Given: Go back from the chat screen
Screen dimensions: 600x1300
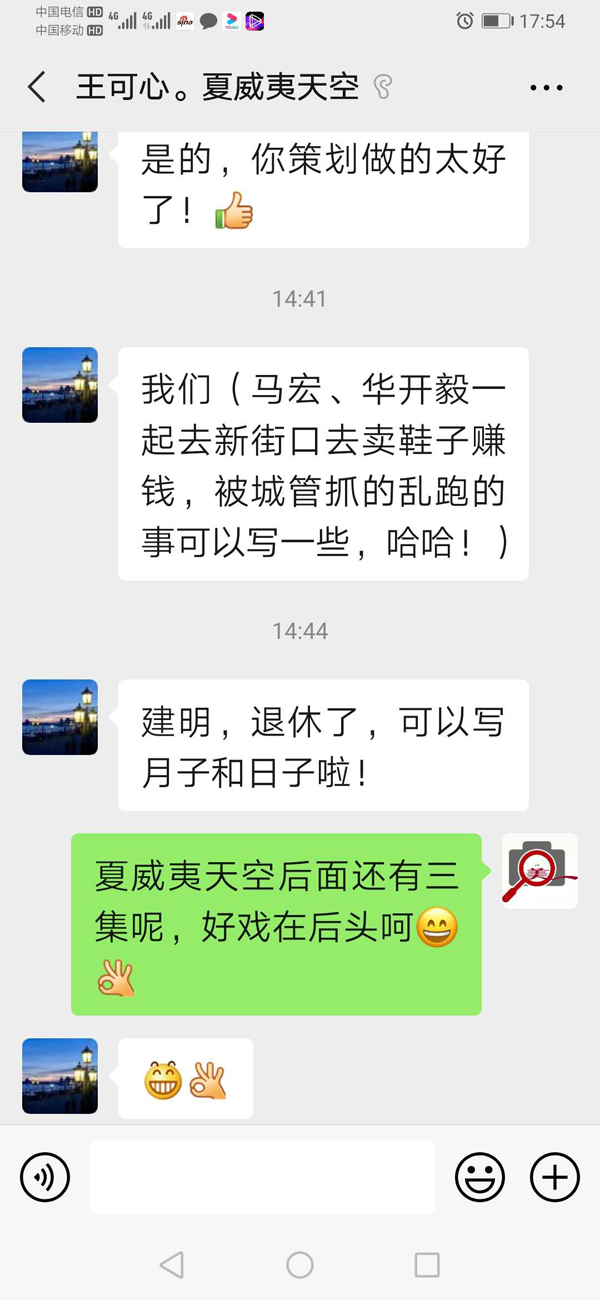Looking at the screenshot, I should click(x=37, y=87).
